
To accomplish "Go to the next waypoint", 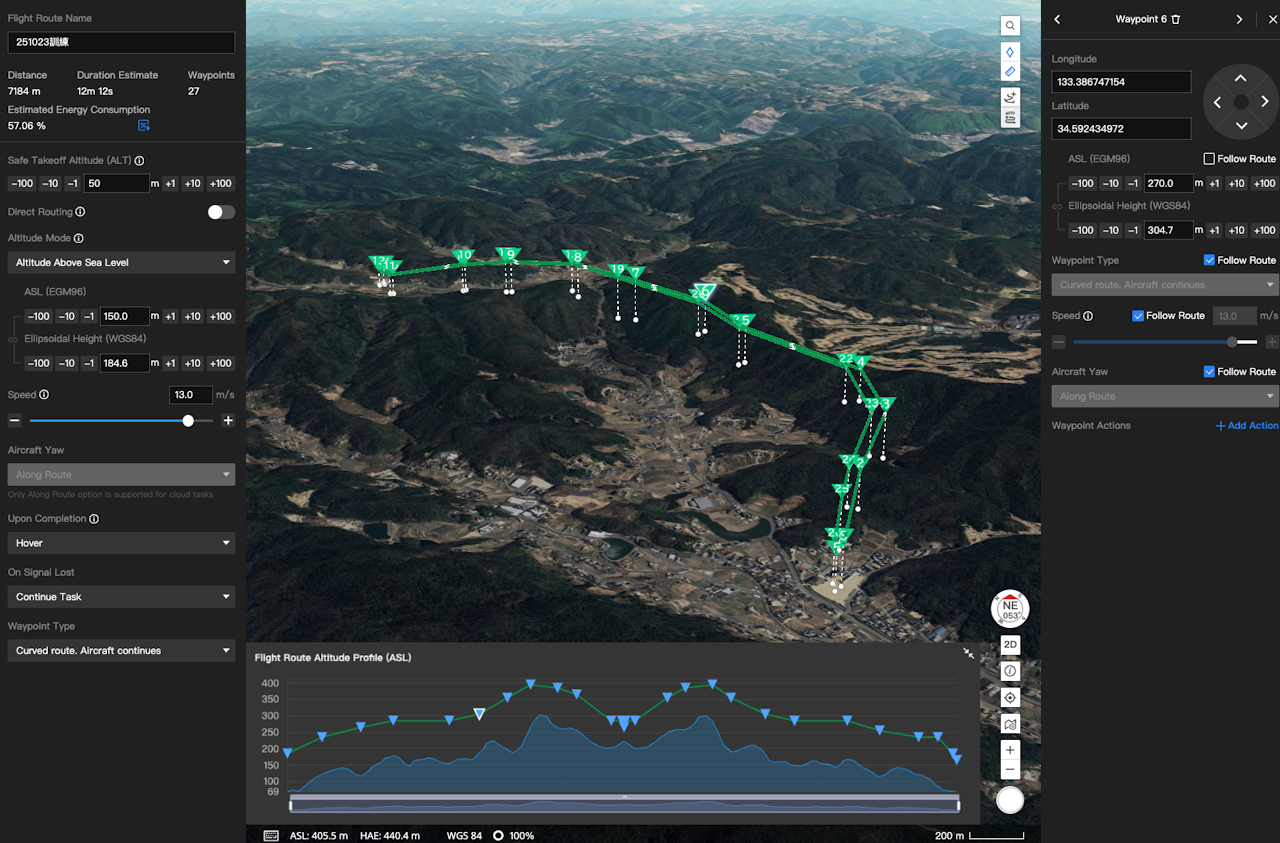I will pyautogui.click(x=1239, y=19).
